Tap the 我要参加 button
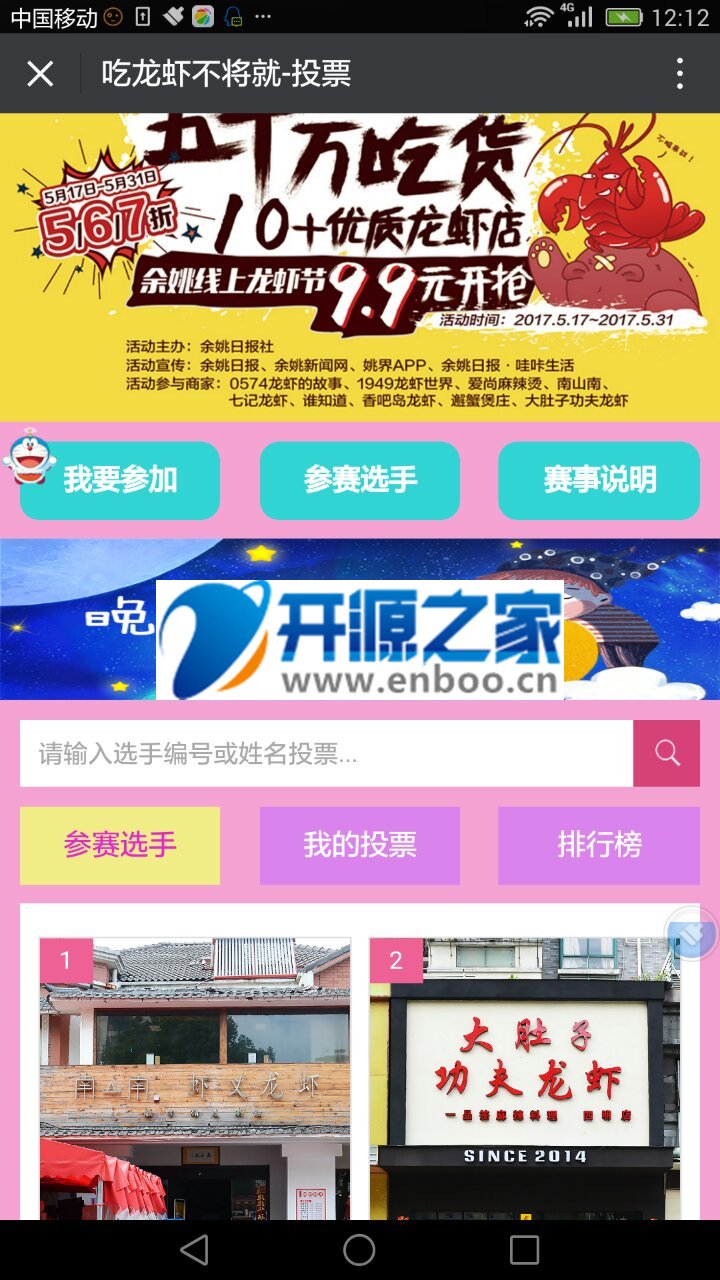The height and width of the screenshot is (1280, 720). pos(120,480)
